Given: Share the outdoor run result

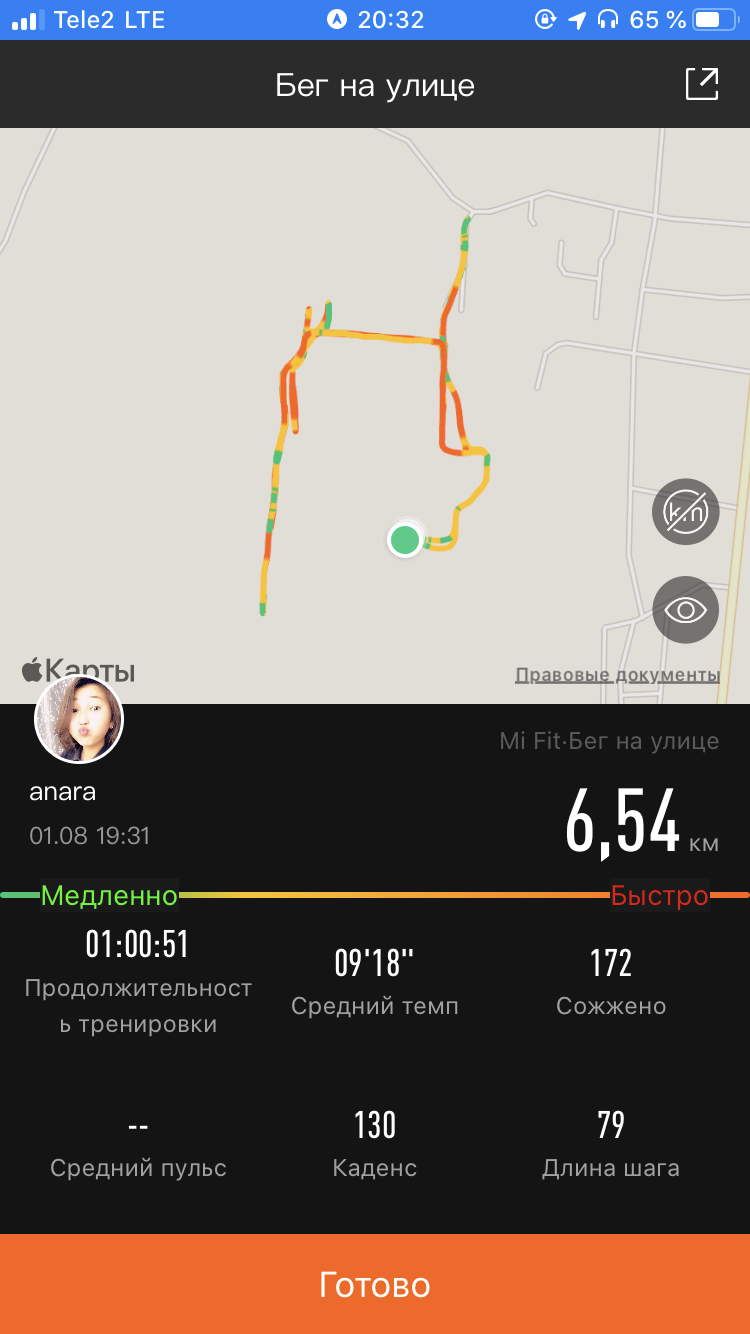Looking at the screenshot, I should pyautogui.click(x=701, y=84).
